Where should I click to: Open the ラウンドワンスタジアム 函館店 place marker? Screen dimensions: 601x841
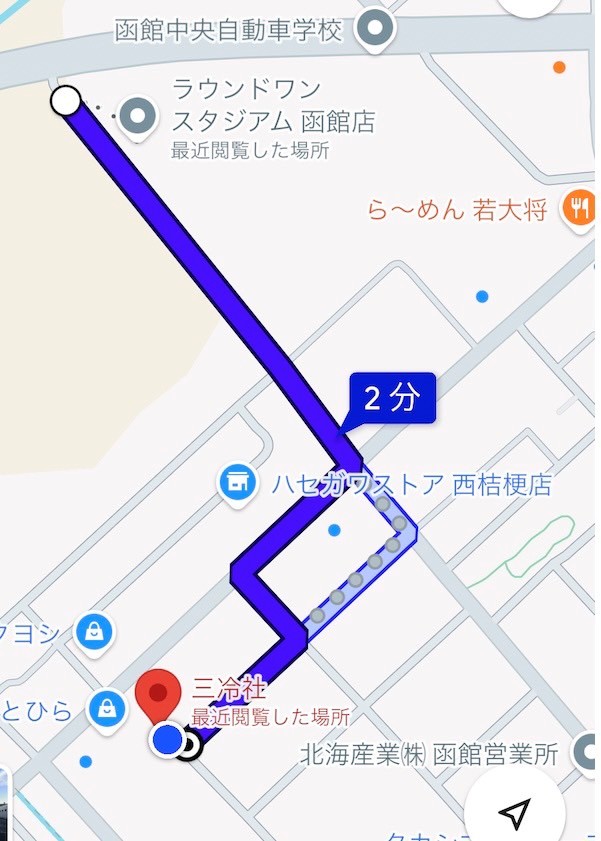coord(137,117)
